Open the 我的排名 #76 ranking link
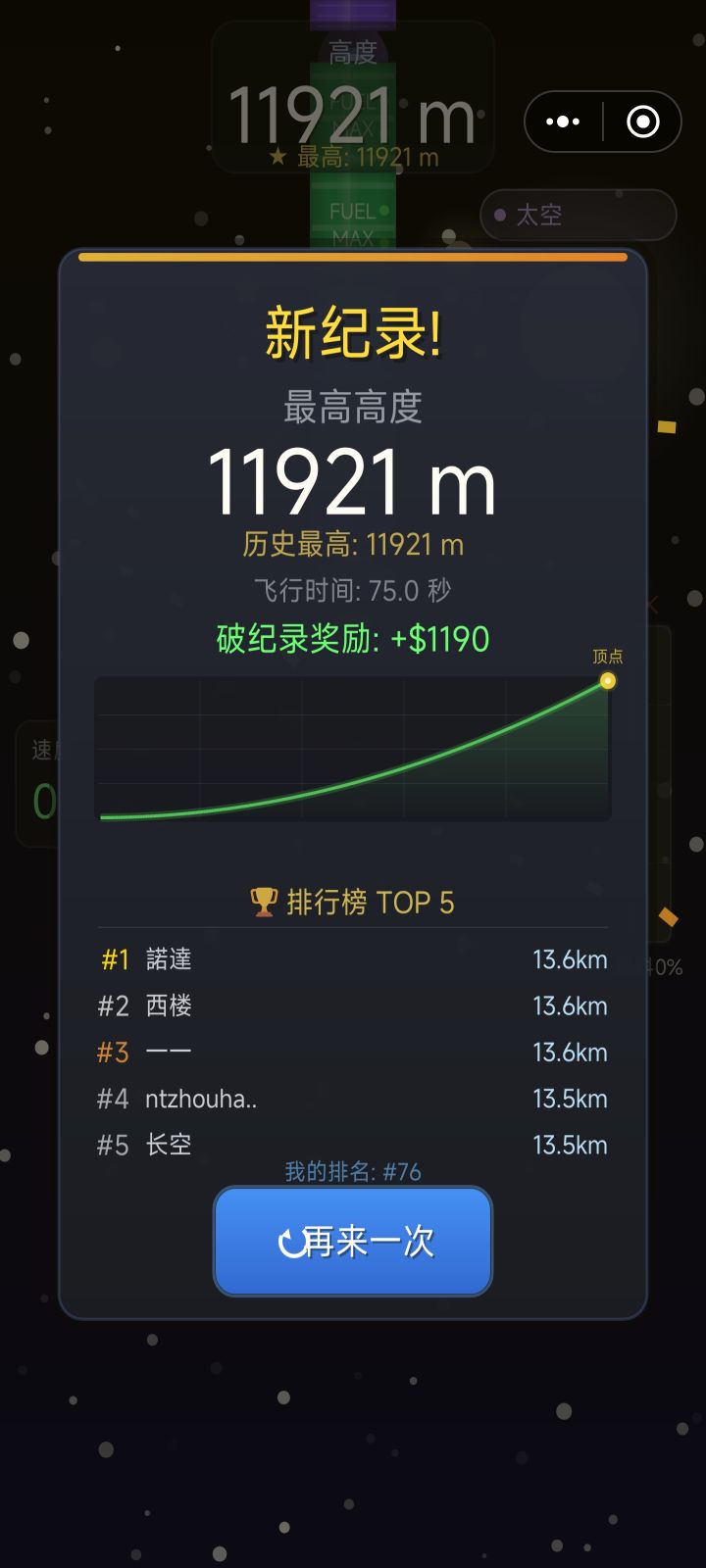Screen dimensions: 706x1568 [x=353, y=1173]
